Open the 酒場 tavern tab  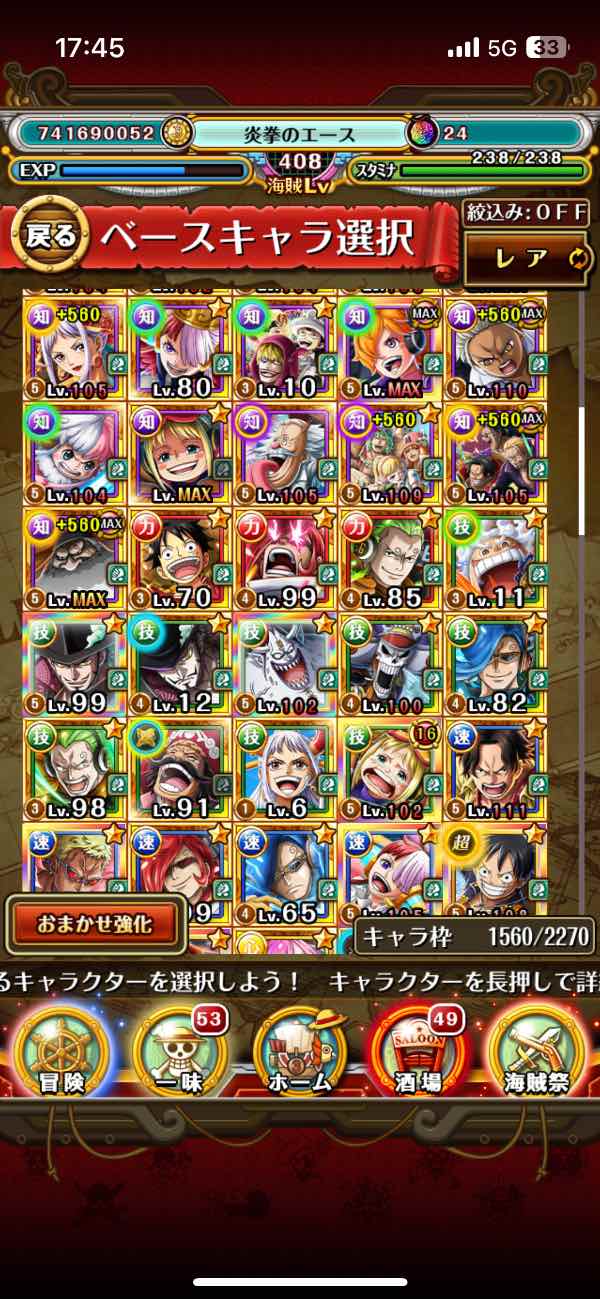[x=418, y=1051]
